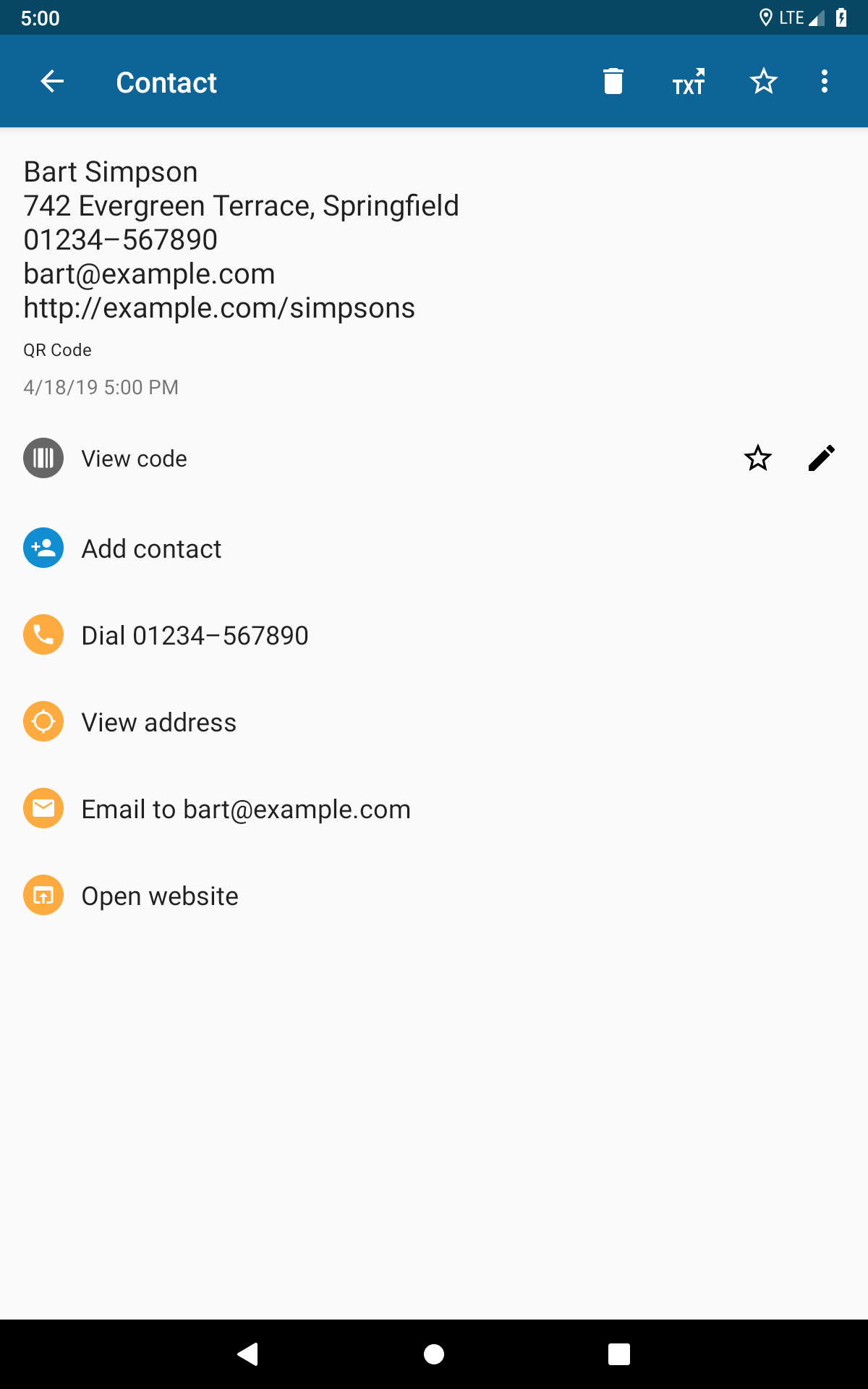868x1389 pixels.
Task: Open the overflow menu
Action: (825, 82)
